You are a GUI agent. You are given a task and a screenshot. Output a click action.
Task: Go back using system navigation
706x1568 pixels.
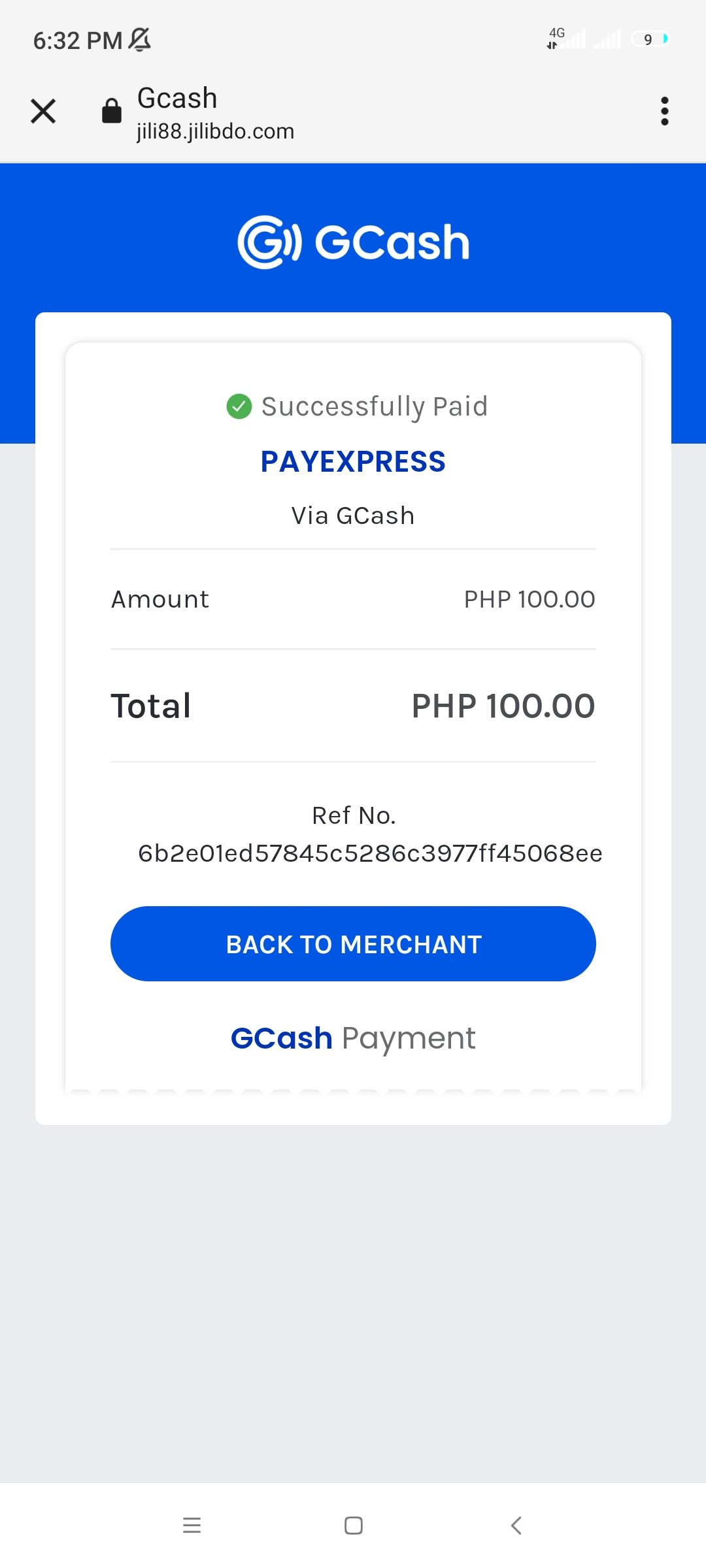(x=516, y=1526)
